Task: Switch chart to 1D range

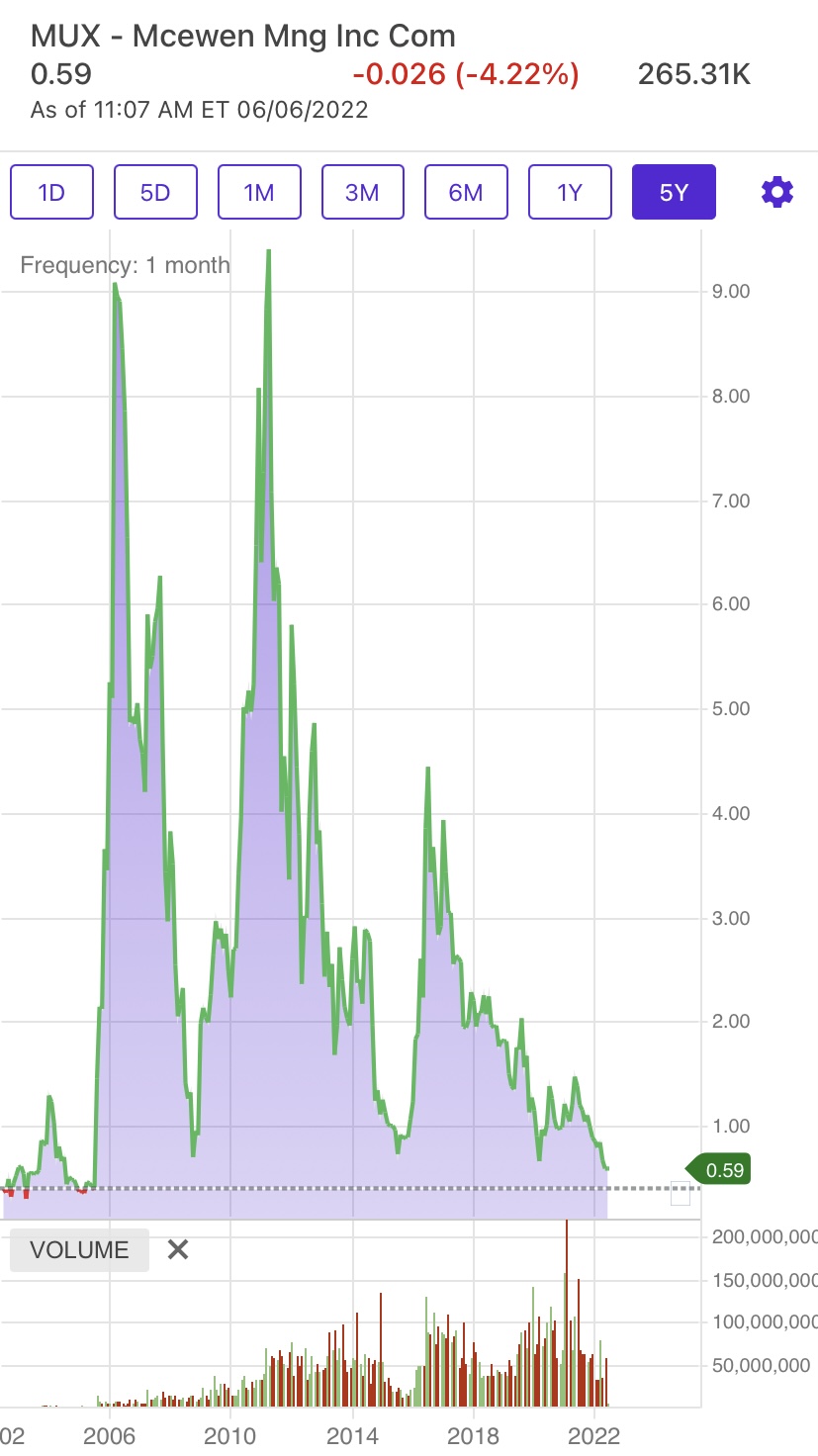Action: [x=51, y=192]
